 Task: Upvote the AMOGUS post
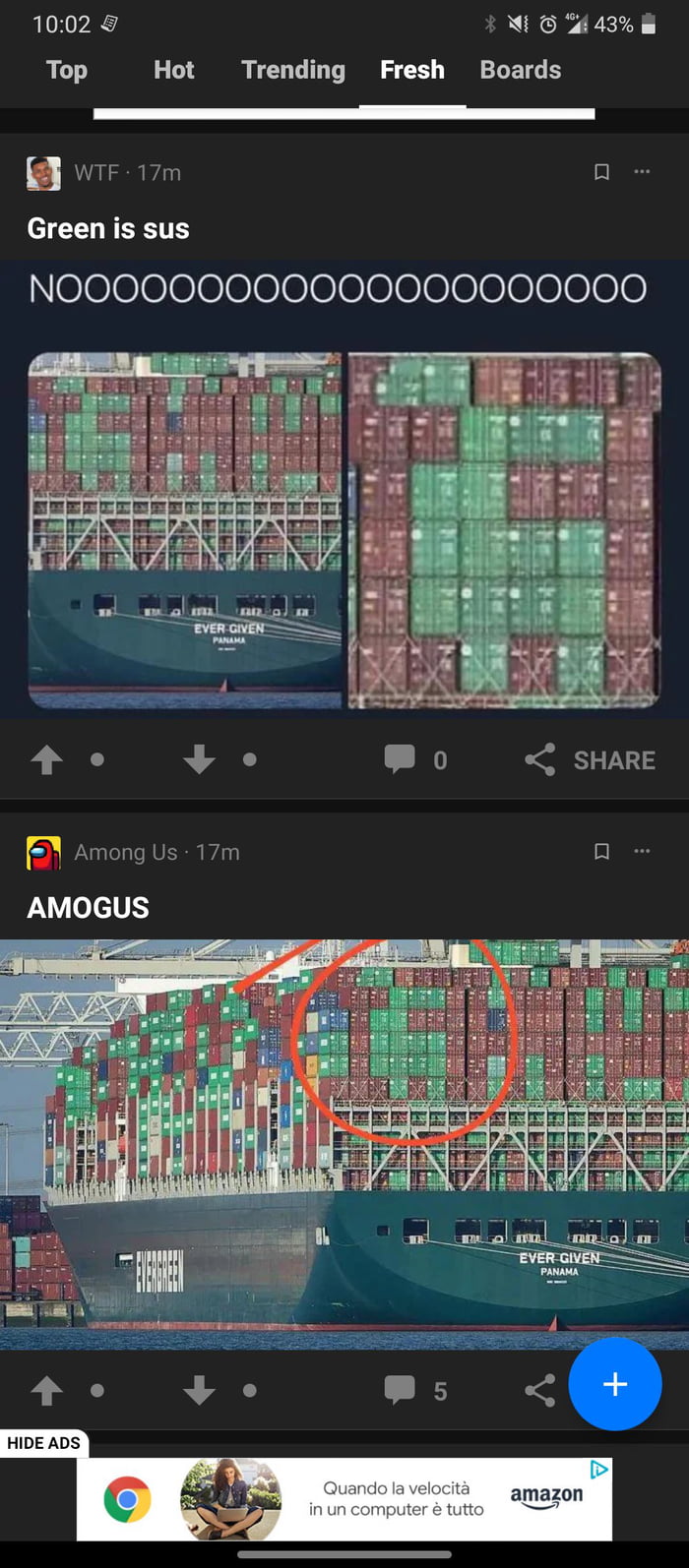coord(46,1390)
